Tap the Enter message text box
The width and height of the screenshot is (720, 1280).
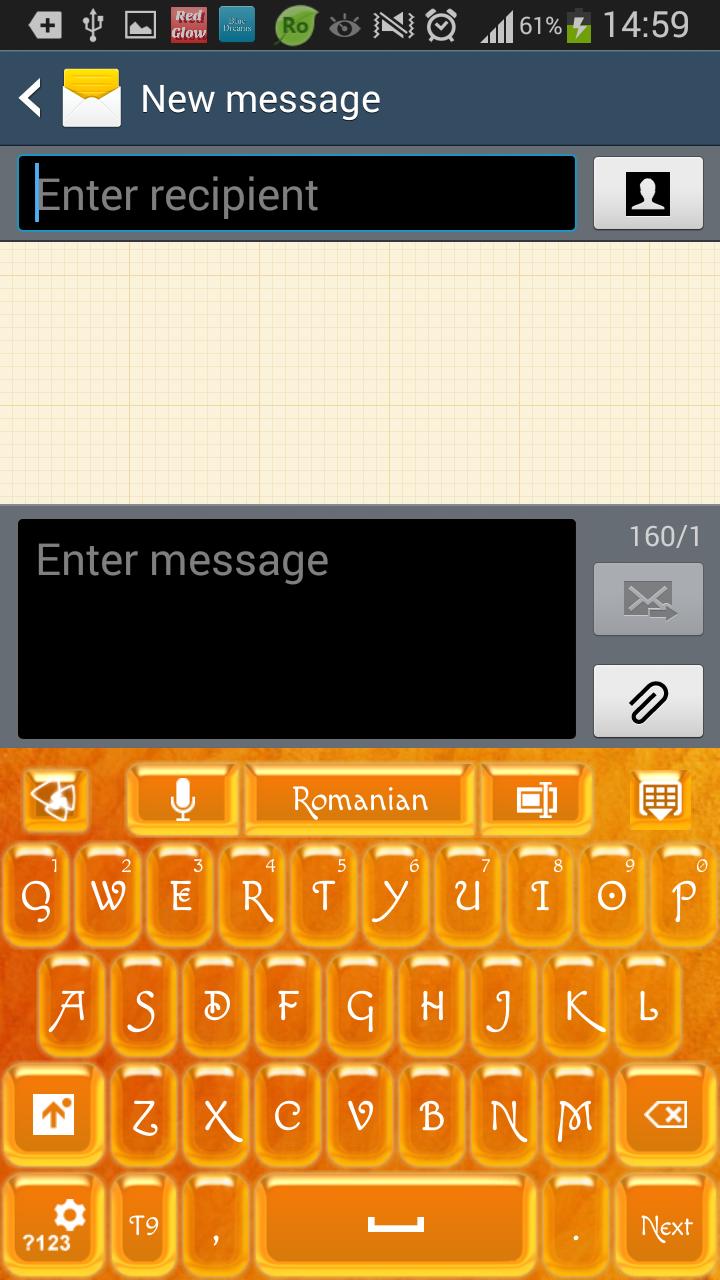pyautogui.click(x=296, y=628)
